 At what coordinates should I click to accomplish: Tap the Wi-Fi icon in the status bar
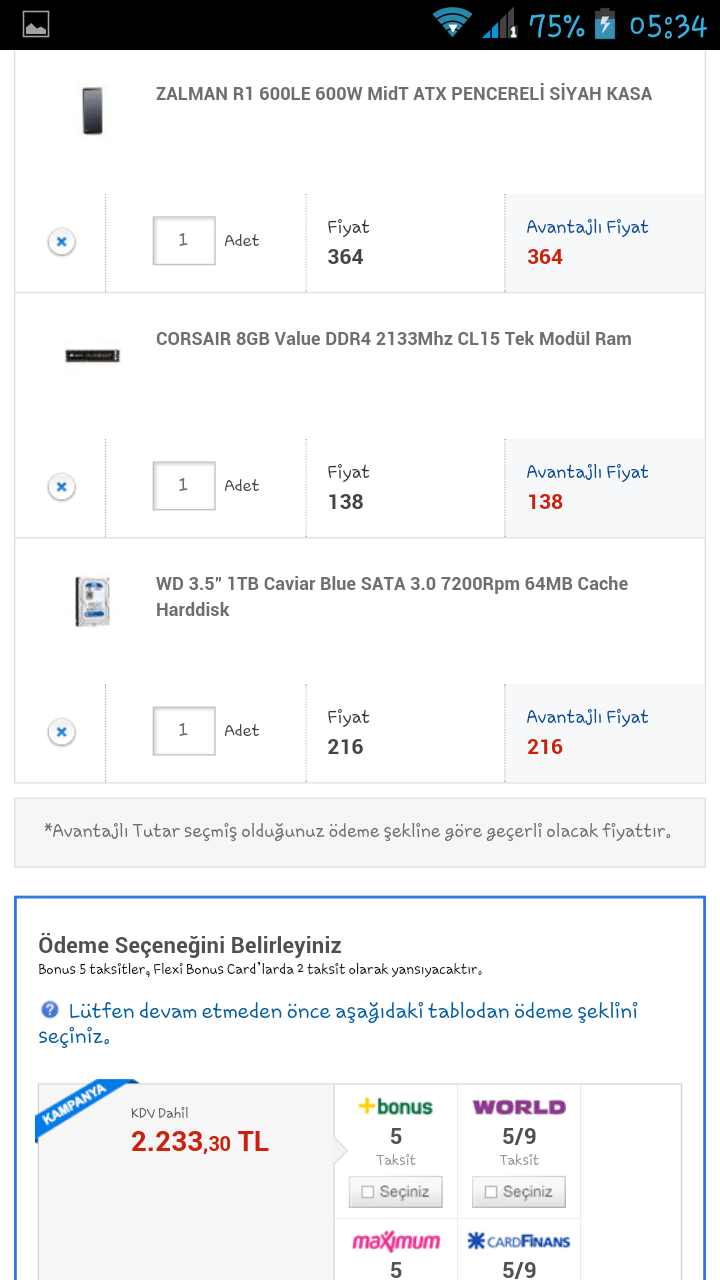[x=452, y=20]
